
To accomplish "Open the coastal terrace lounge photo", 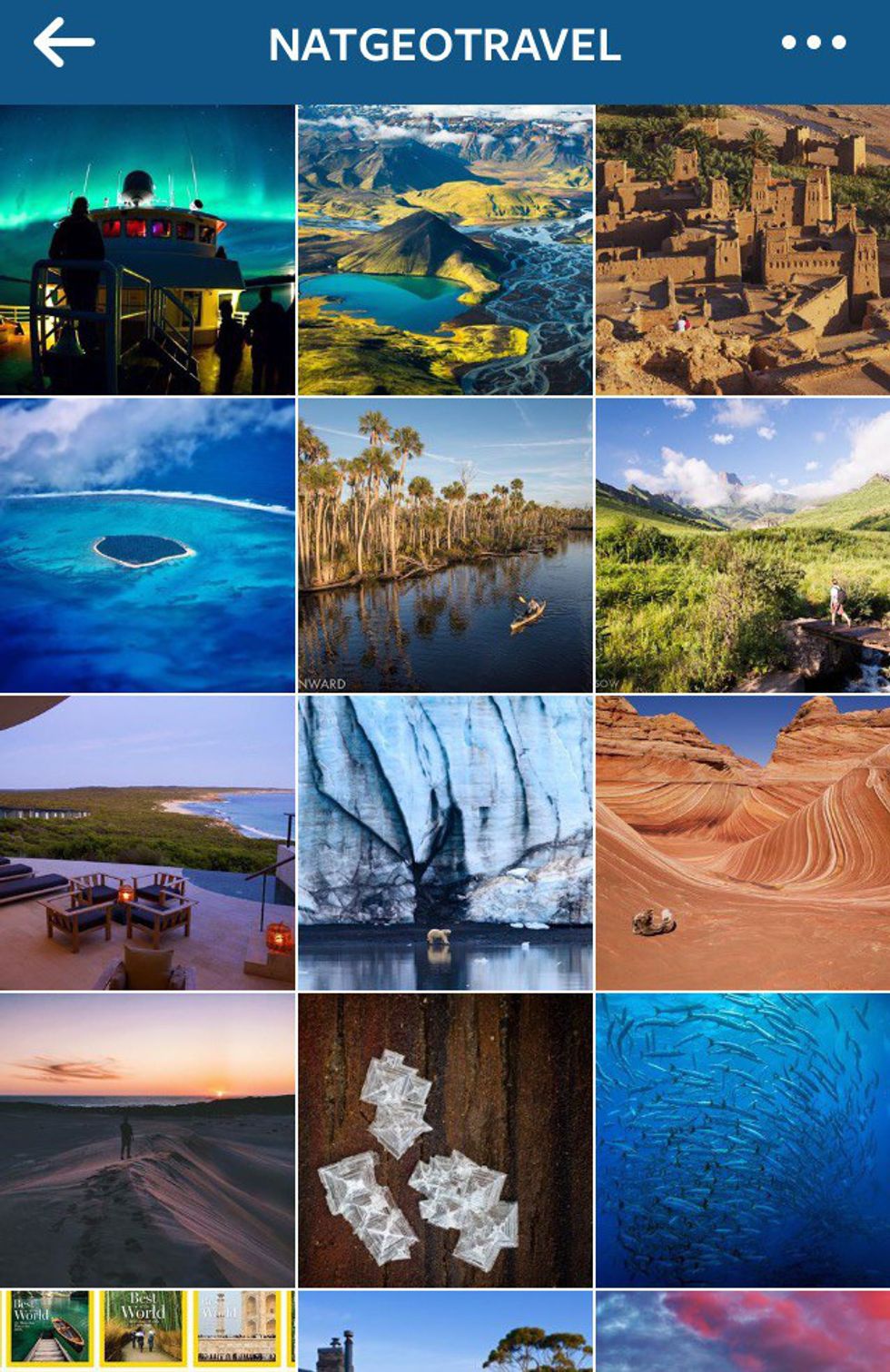I will [147, 843].
